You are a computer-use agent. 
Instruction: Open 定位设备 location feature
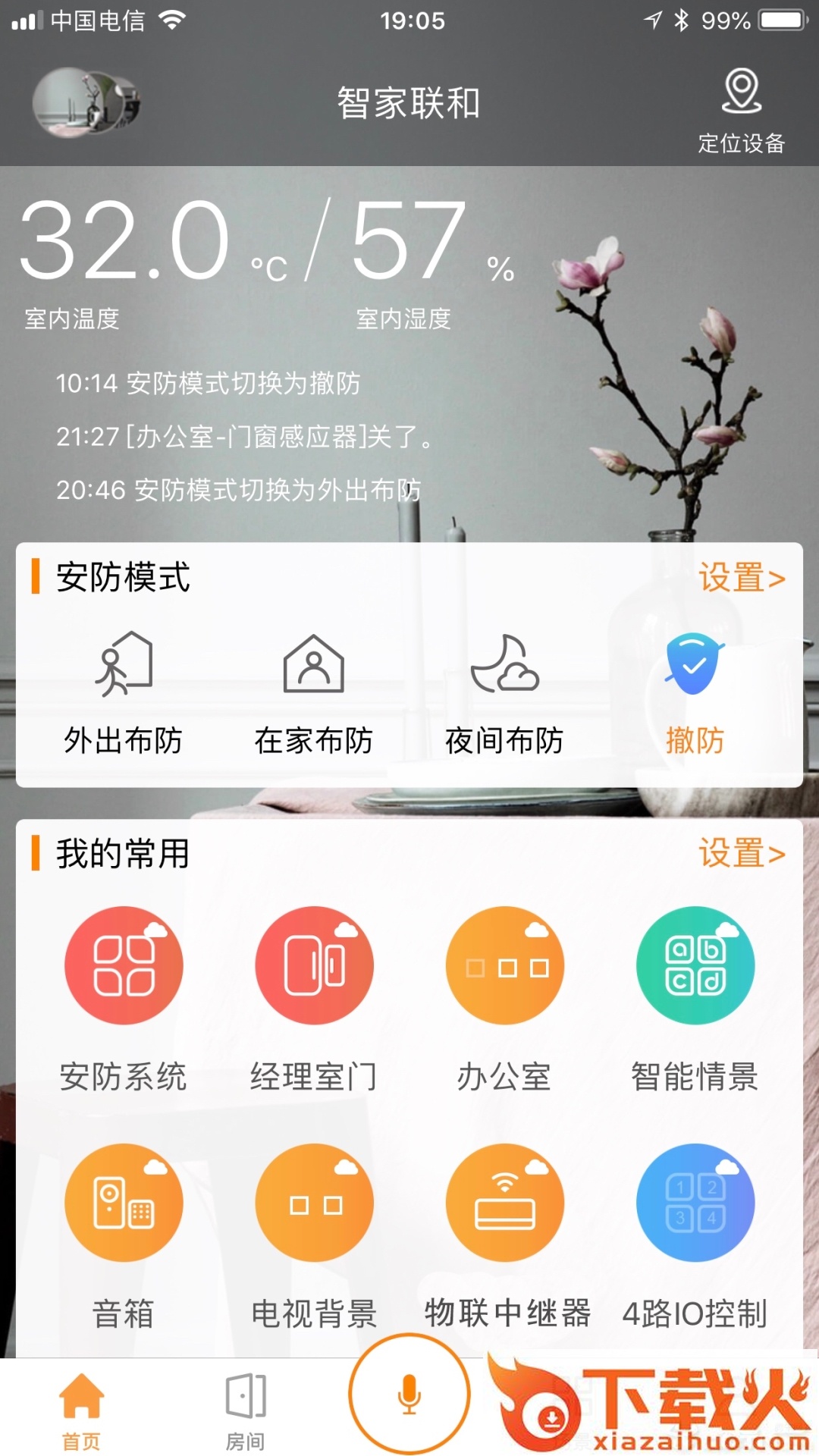coord(743,110)
